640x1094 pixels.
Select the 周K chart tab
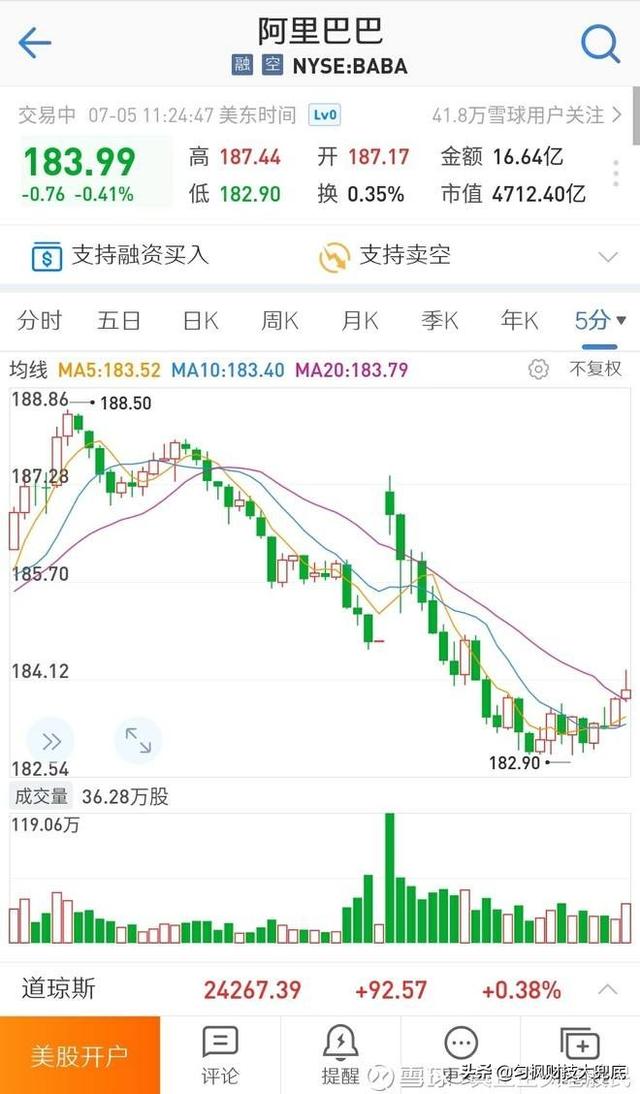pyautogui.click(x=280, y=321)
